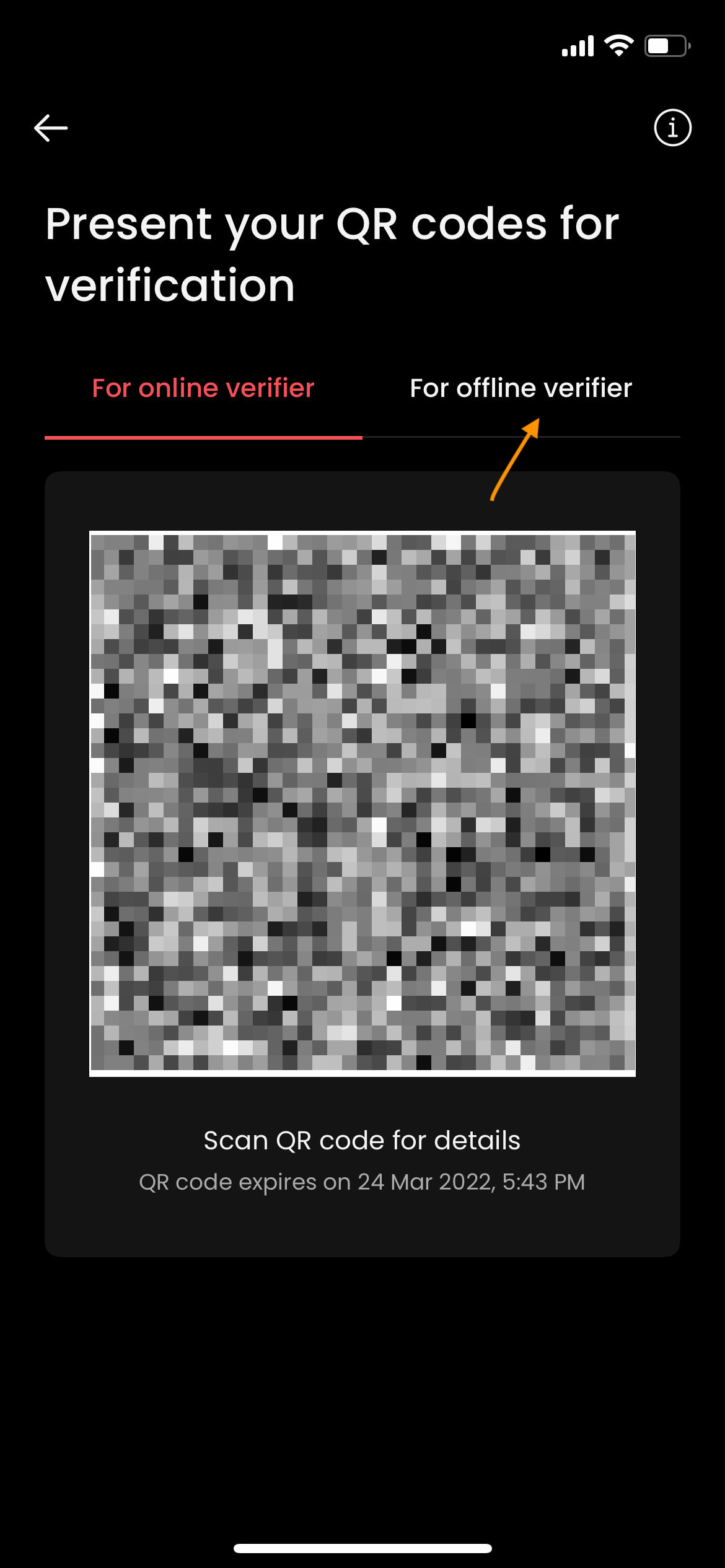The height and width of the screenshot is (1568, 725).
Task: Open the info icon
Action: coord(672,128)
